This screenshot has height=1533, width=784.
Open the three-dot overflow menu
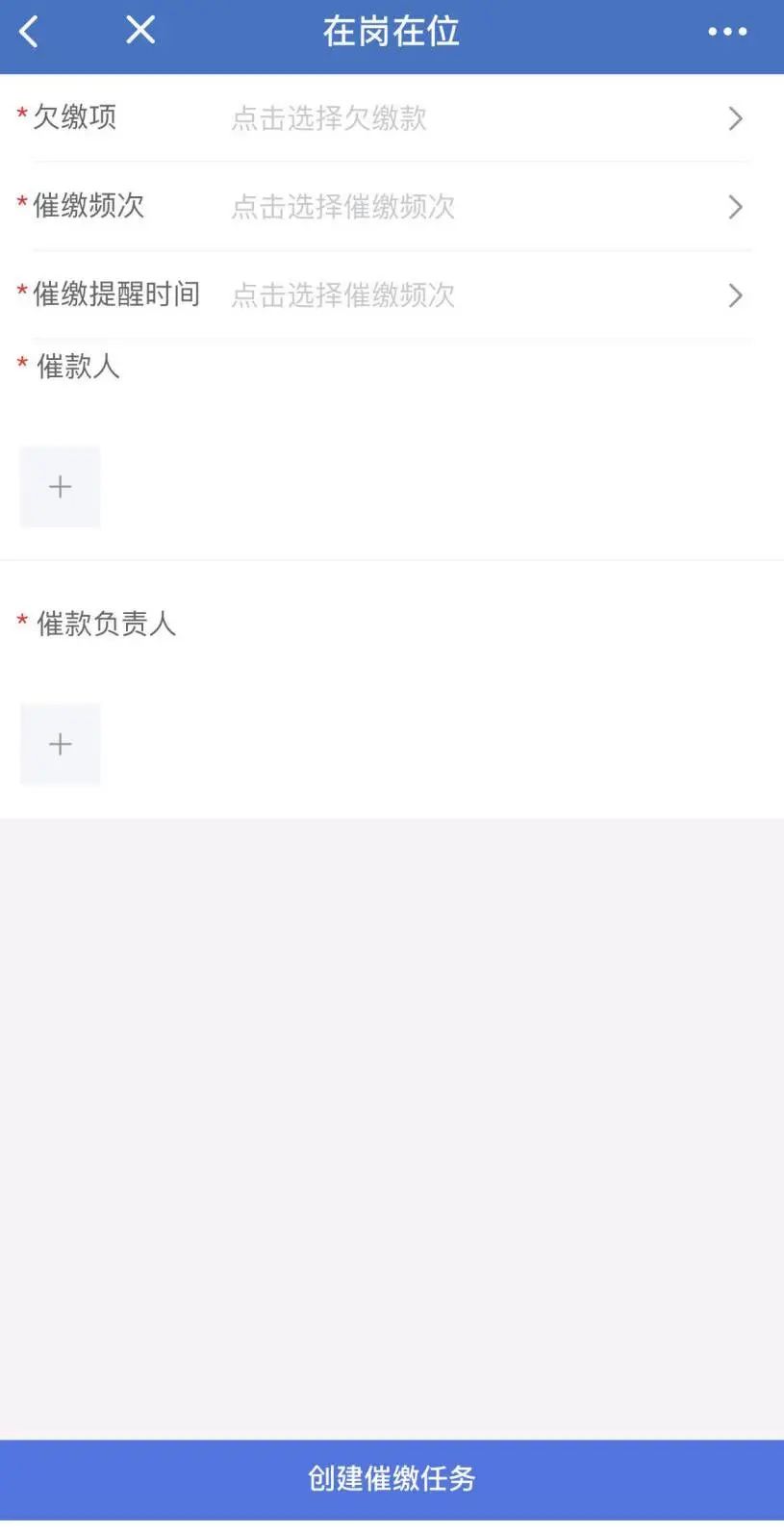pyautogui.click(x=727, y=32)
